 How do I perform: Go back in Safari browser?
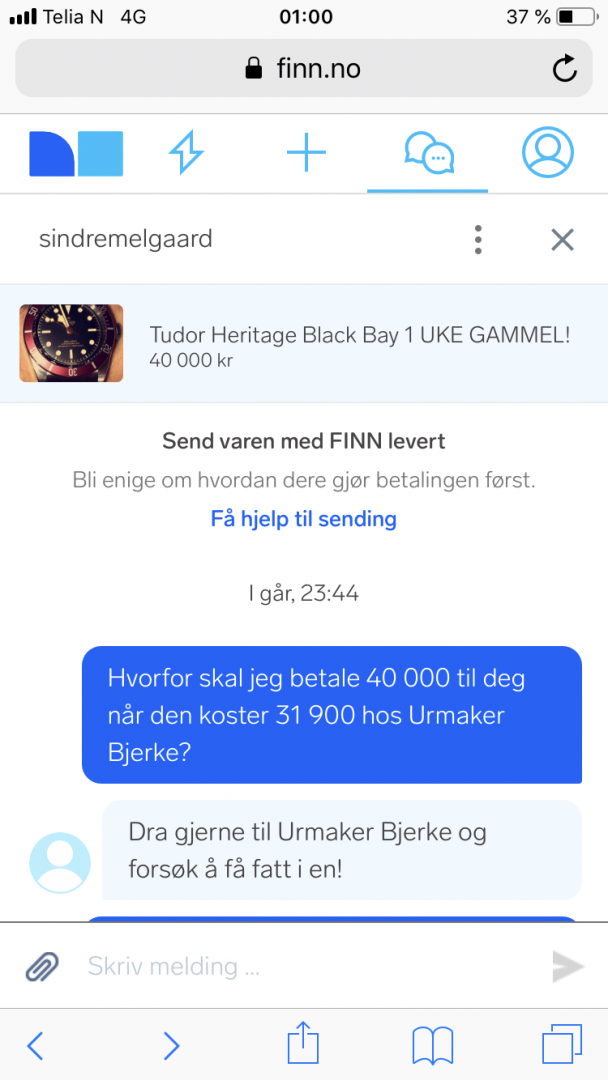pyautogui.click(x=35, y=1046)
